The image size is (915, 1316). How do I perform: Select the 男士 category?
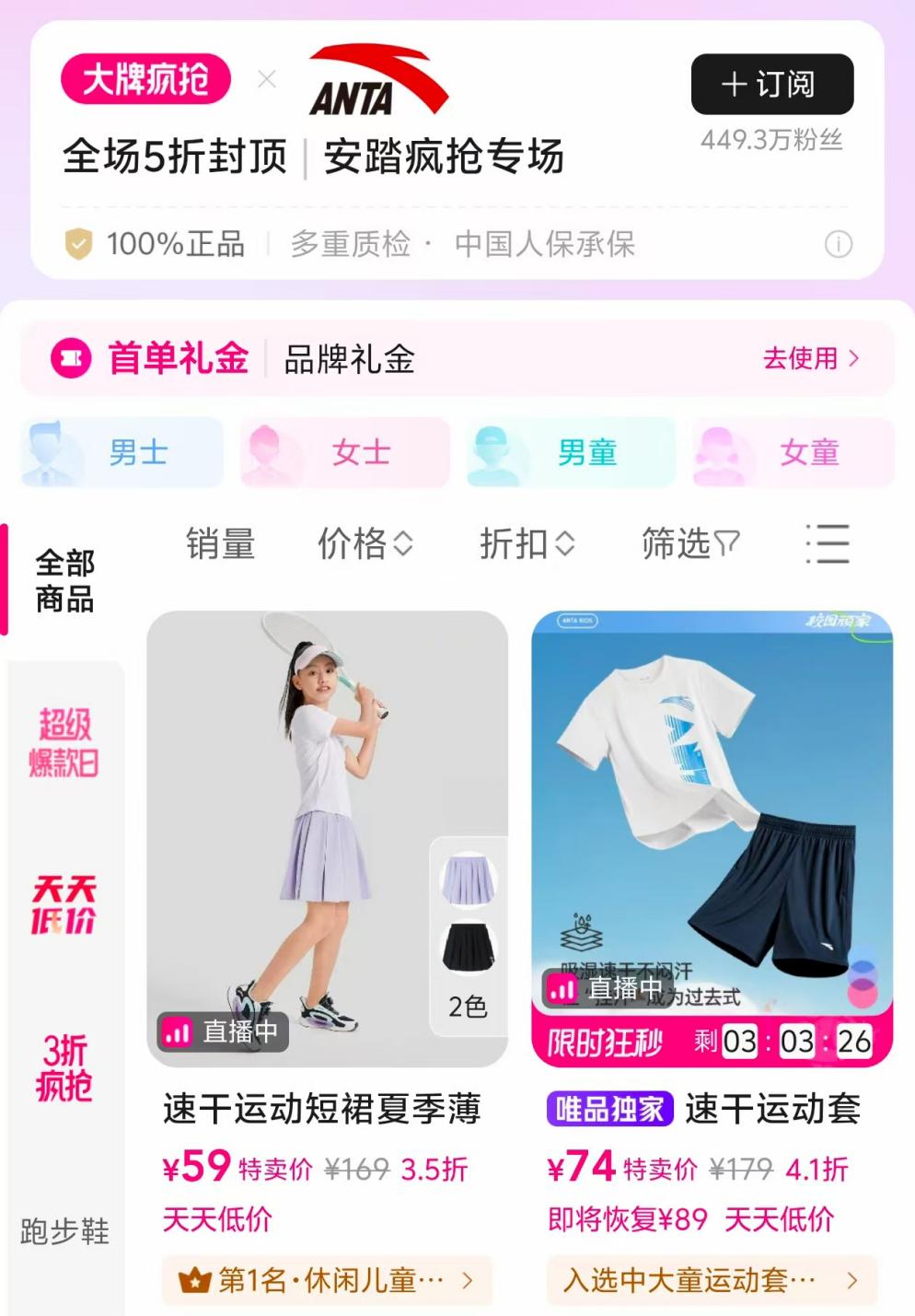coord(122,452)
